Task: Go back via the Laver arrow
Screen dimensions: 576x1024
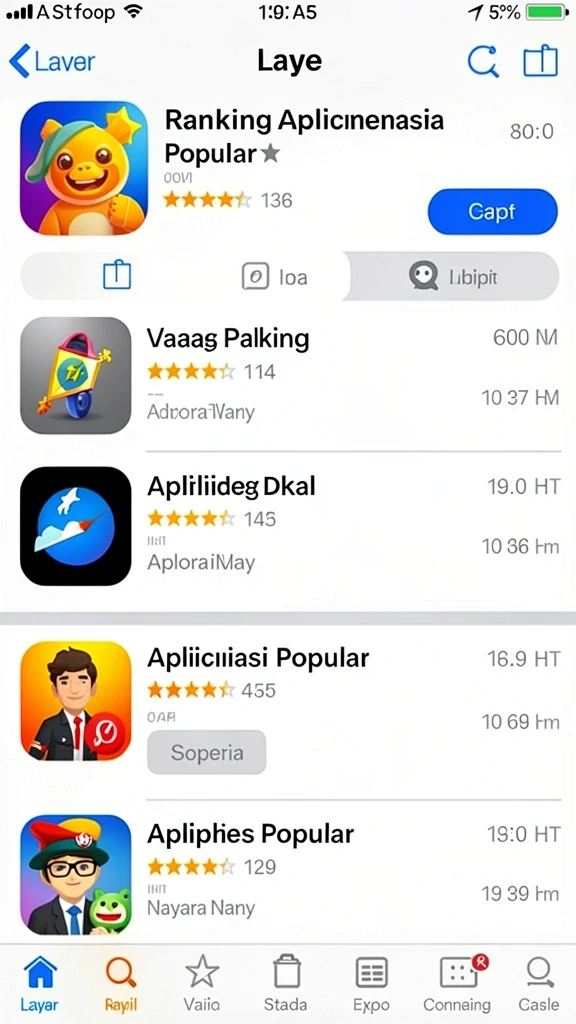Action: coord(52,61)
